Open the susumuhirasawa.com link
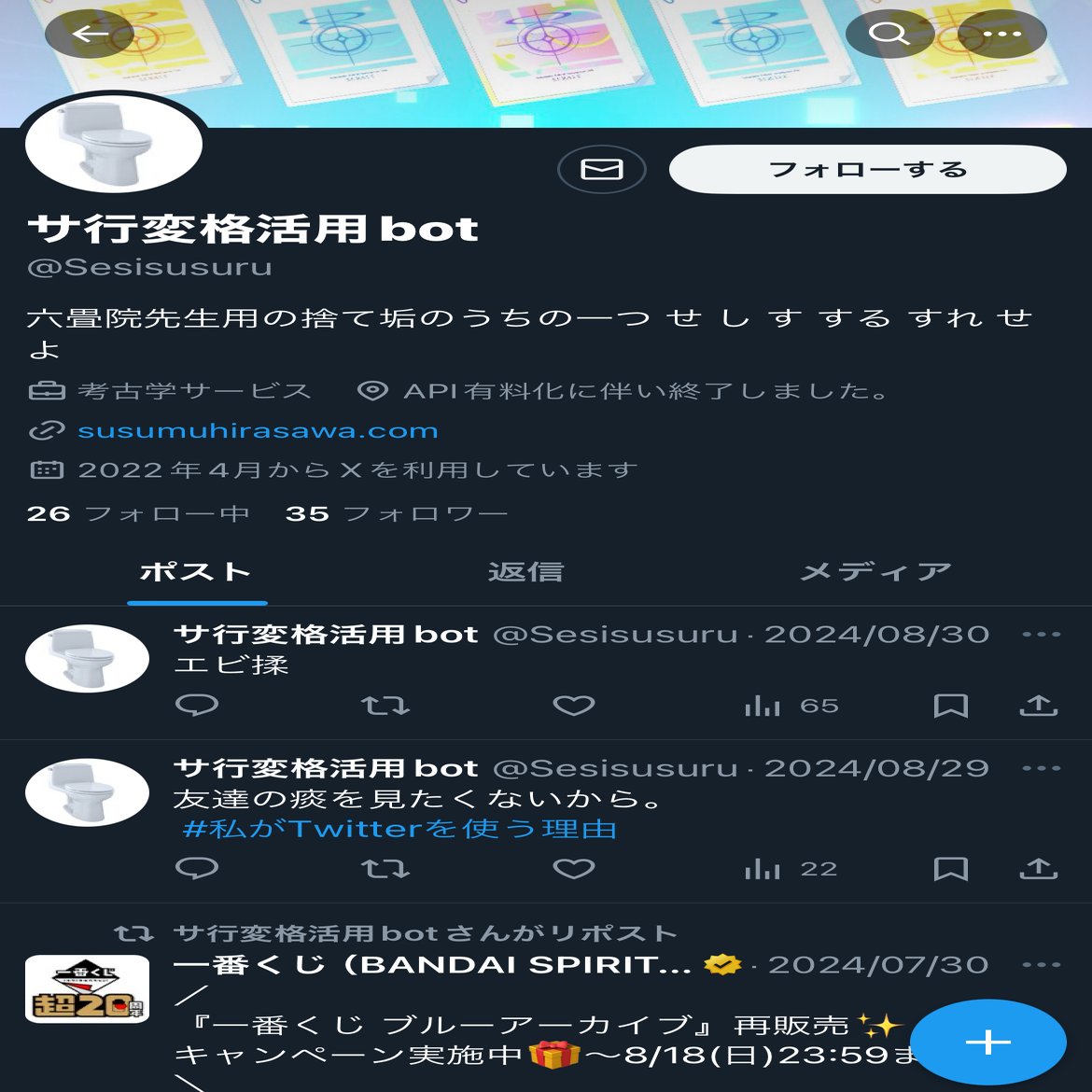 pyautogui.click(x=258, y=431)
